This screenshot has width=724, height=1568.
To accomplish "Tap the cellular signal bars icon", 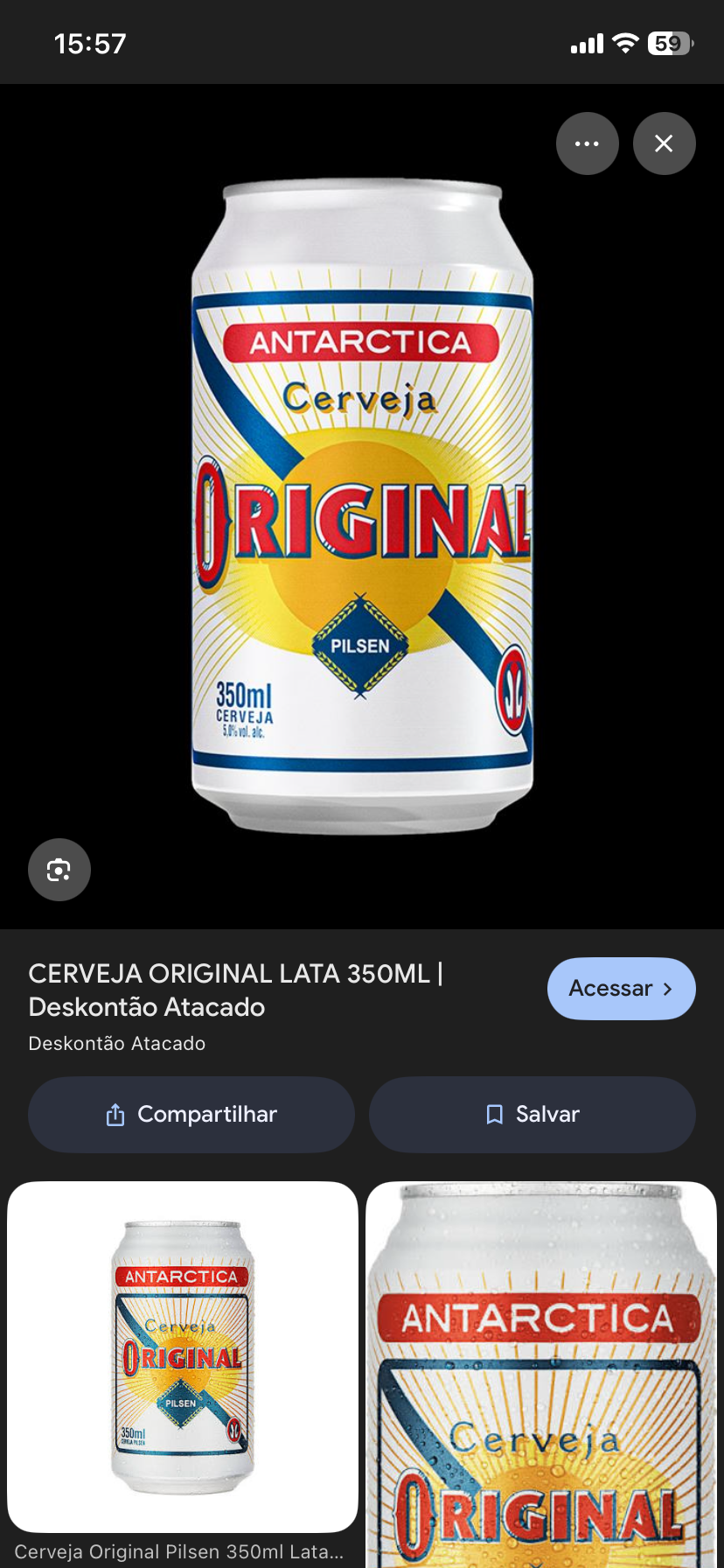I will (585, 42).
